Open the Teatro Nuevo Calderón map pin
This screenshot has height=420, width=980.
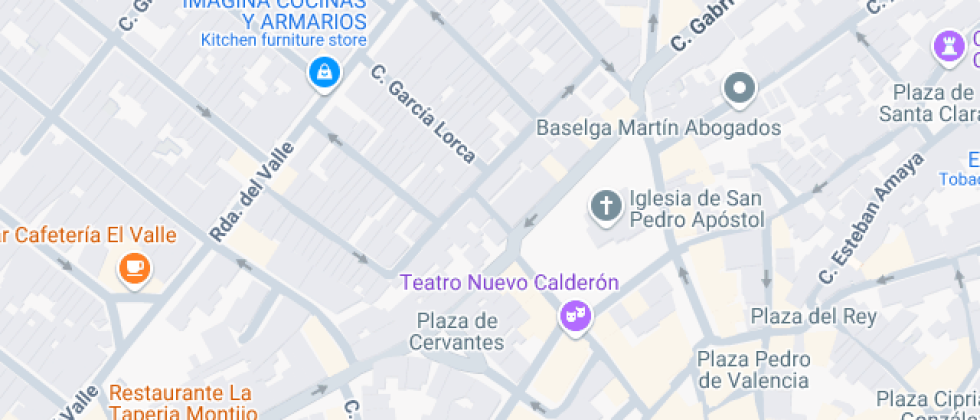point(575,318)
